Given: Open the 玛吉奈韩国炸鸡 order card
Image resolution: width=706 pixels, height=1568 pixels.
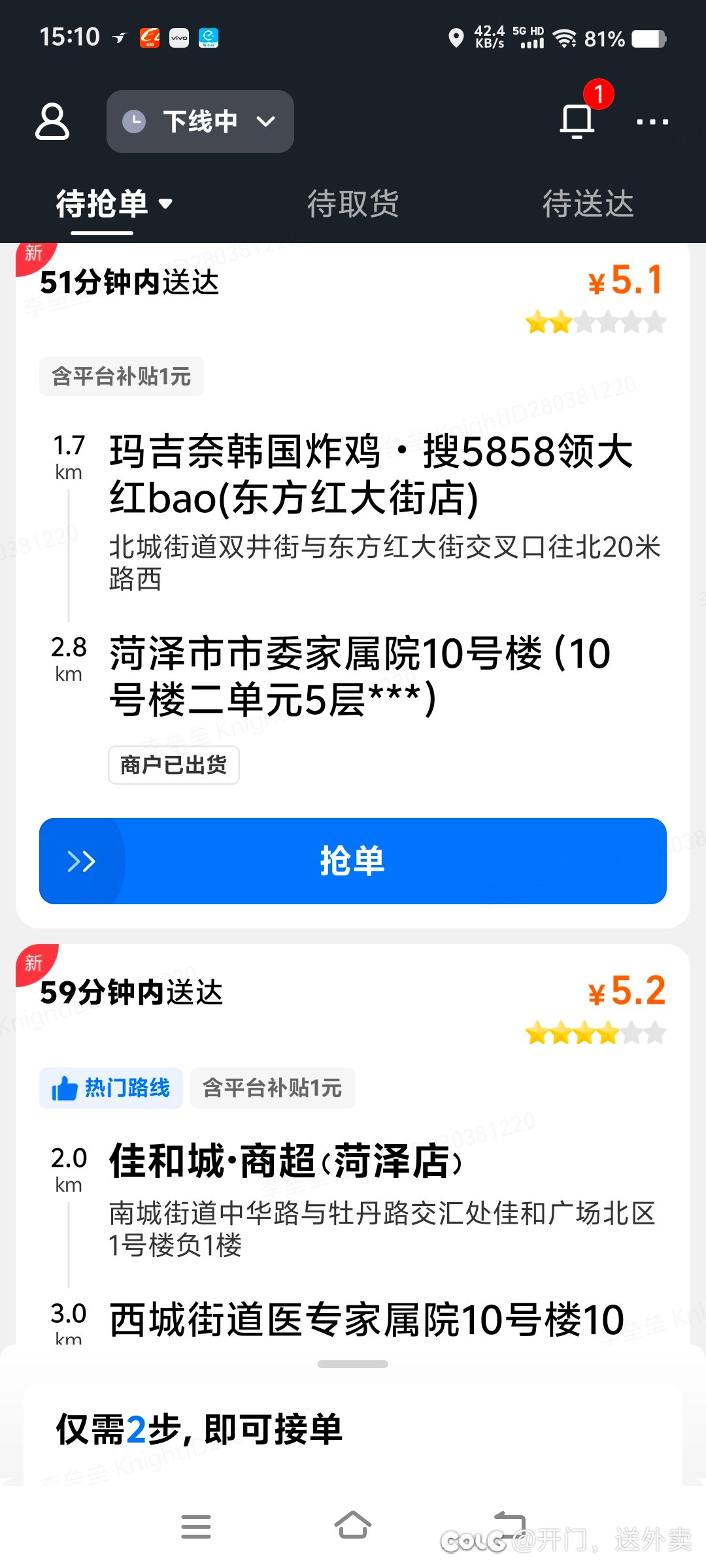Looking at the screenshot, I should [x=353, y=585].
